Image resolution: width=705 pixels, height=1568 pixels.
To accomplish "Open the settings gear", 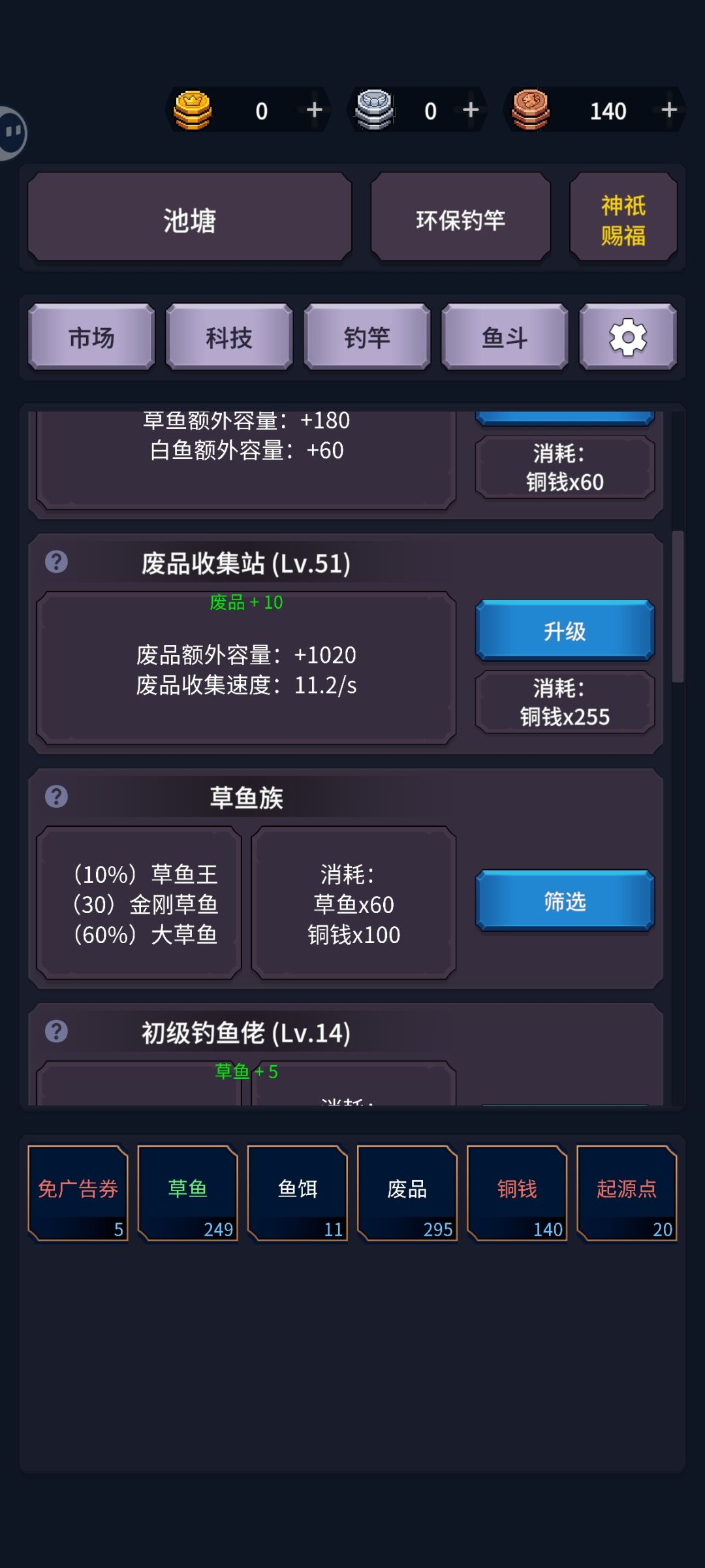I will click(628, 338).
